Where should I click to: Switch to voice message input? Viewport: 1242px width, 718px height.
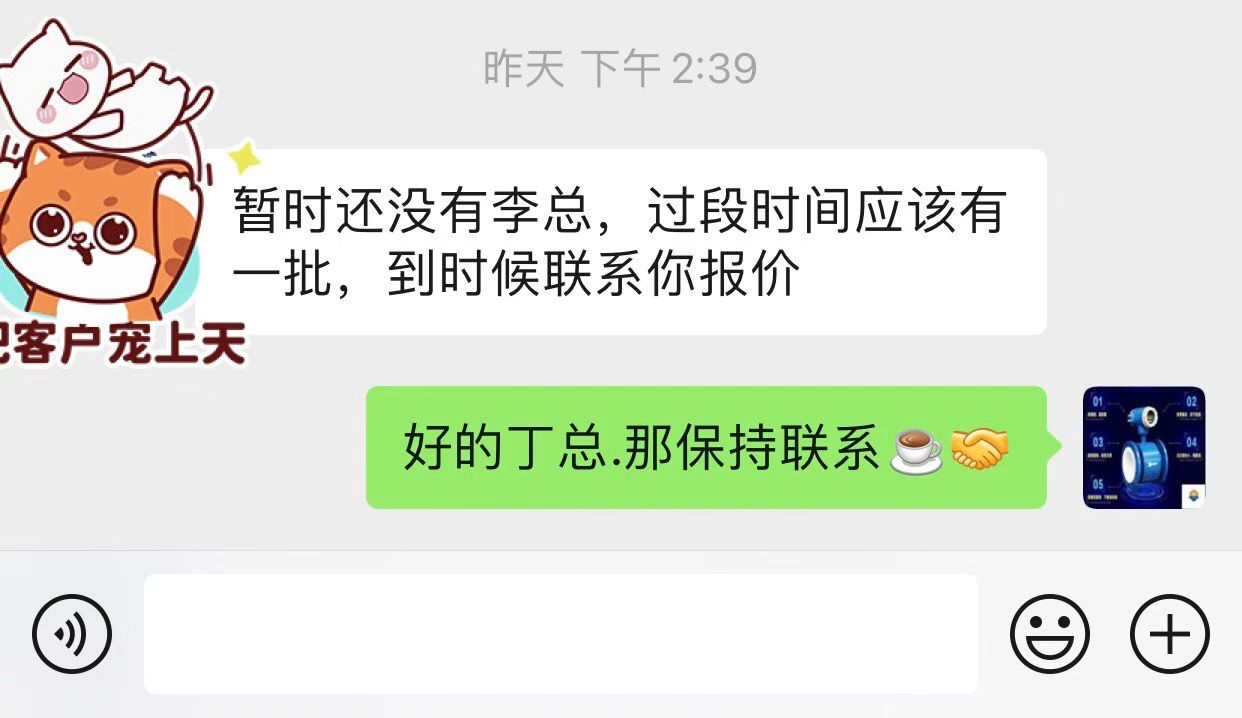coord(72,634)
